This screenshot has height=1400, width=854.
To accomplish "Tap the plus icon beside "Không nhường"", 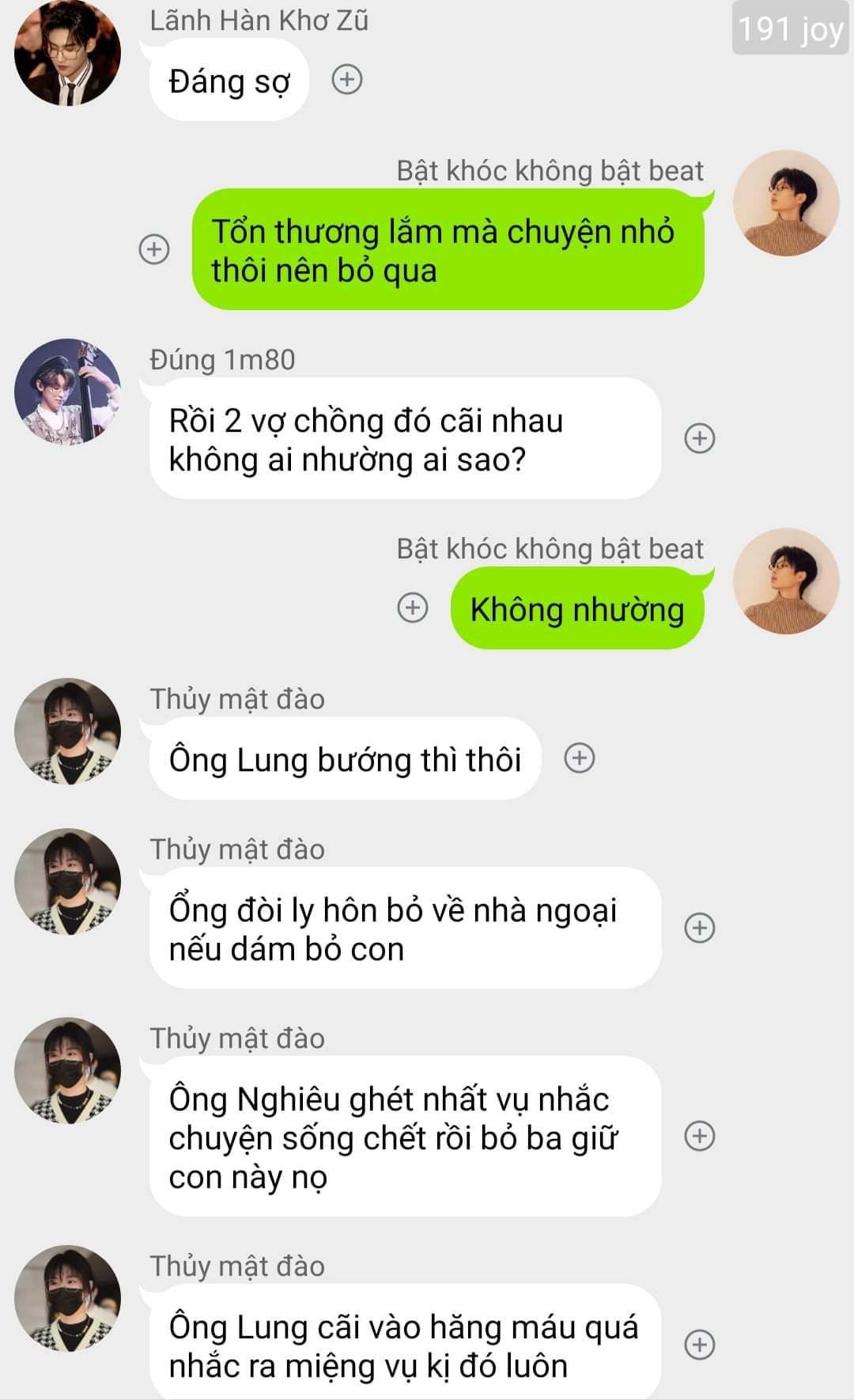I will [x=412, y=607].
